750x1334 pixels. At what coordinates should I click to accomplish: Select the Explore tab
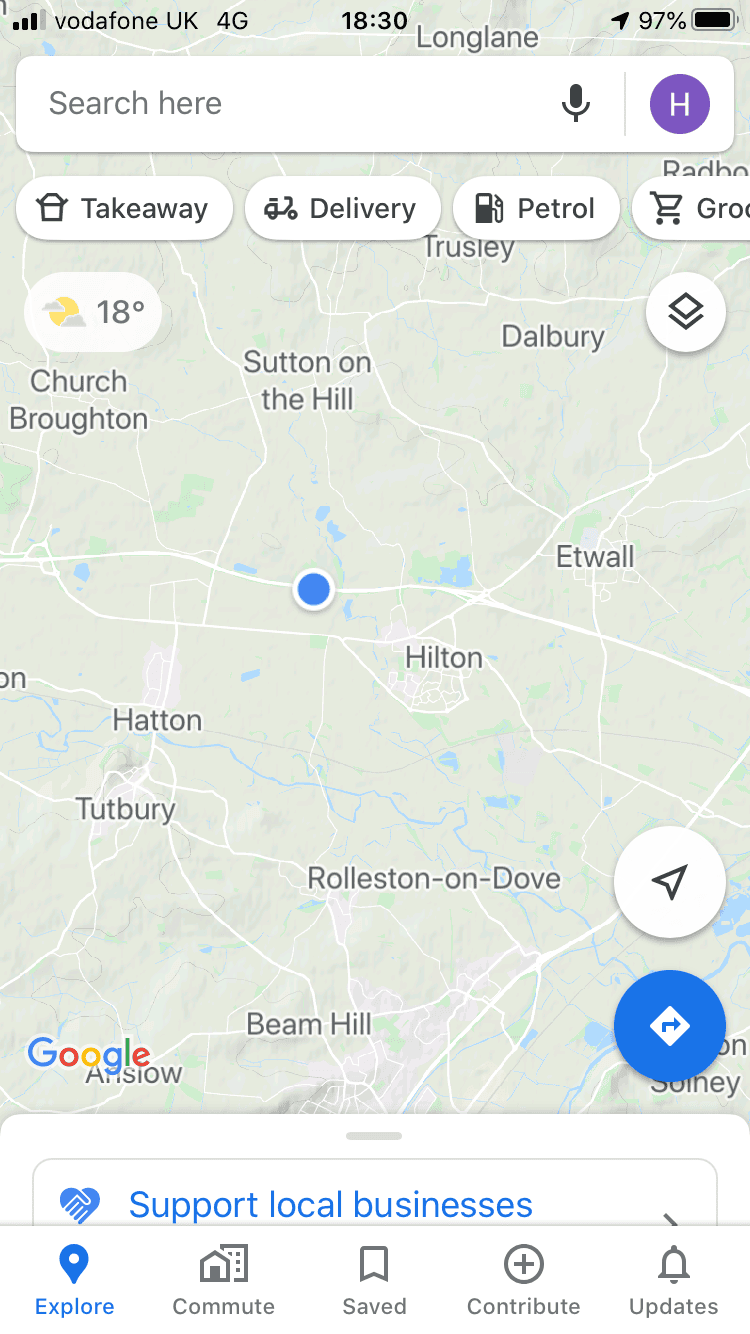click(75, 1280)
